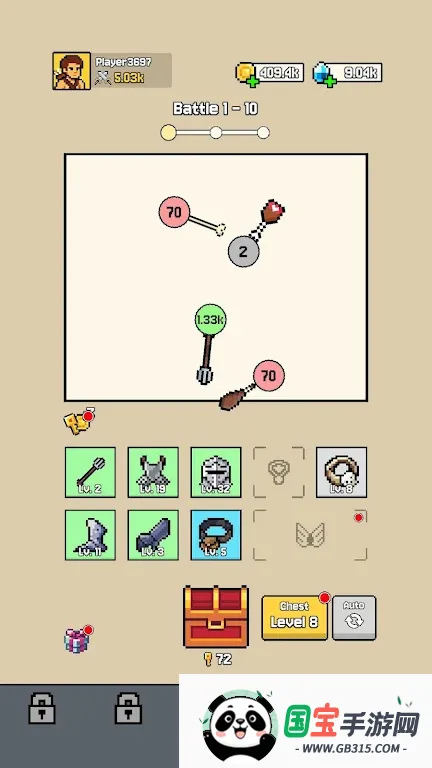432x768 pixels.
Task: Select the Lv. 5 belt slot
Action: [216, 535]
